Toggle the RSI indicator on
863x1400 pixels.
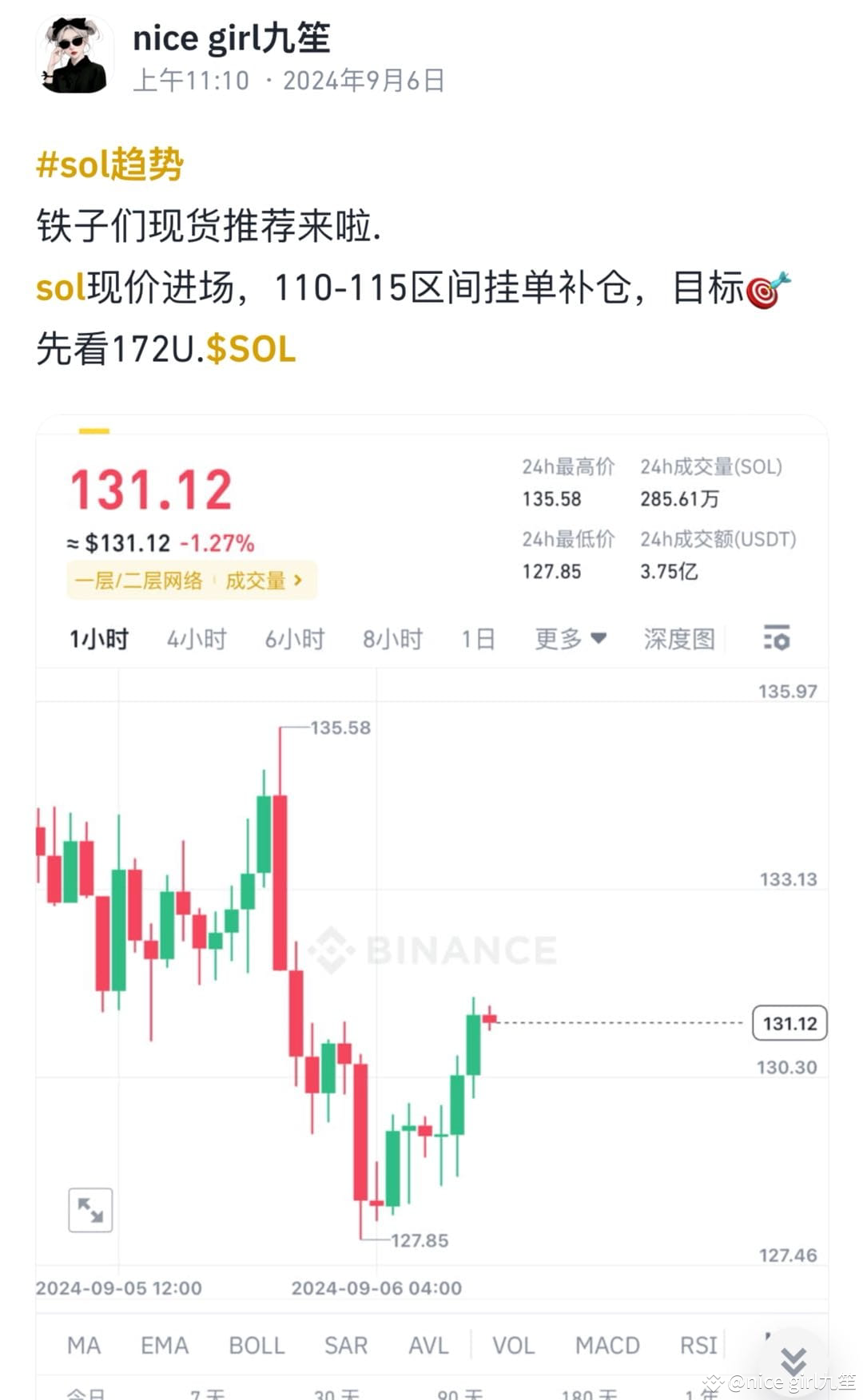(698, 1345)
